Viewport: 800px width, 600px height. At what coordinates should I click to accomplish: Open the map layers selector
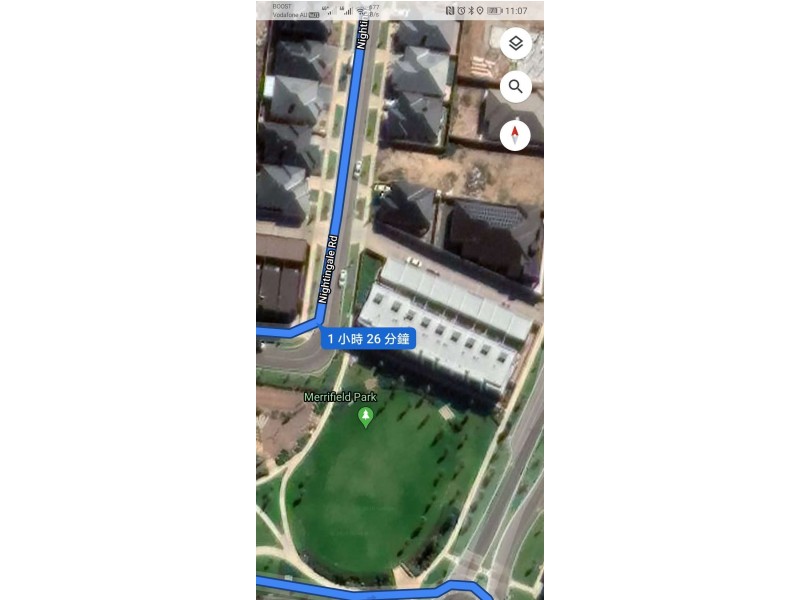pos(515,43)
